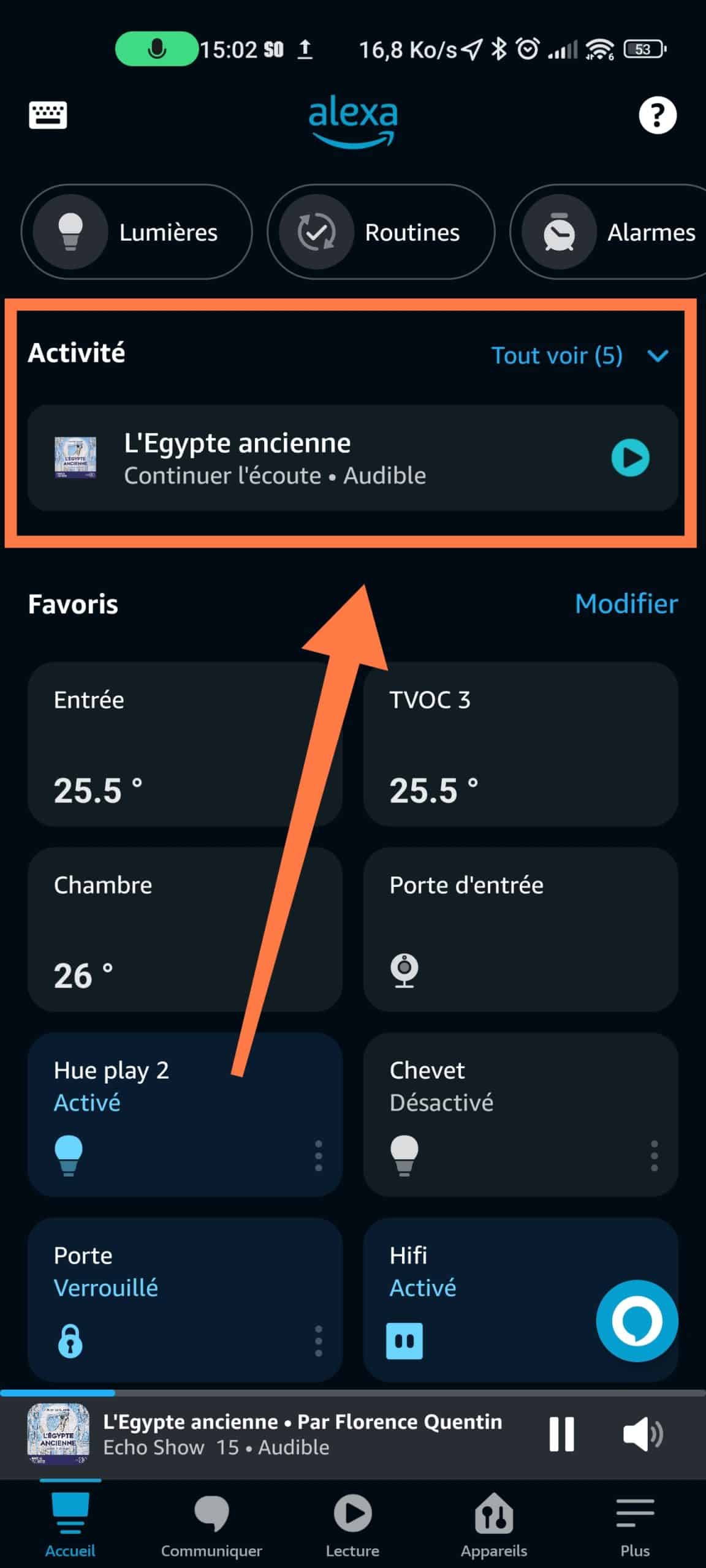
Task: Switch to the Appareils tab
Action: click(x=494, y=1525)
